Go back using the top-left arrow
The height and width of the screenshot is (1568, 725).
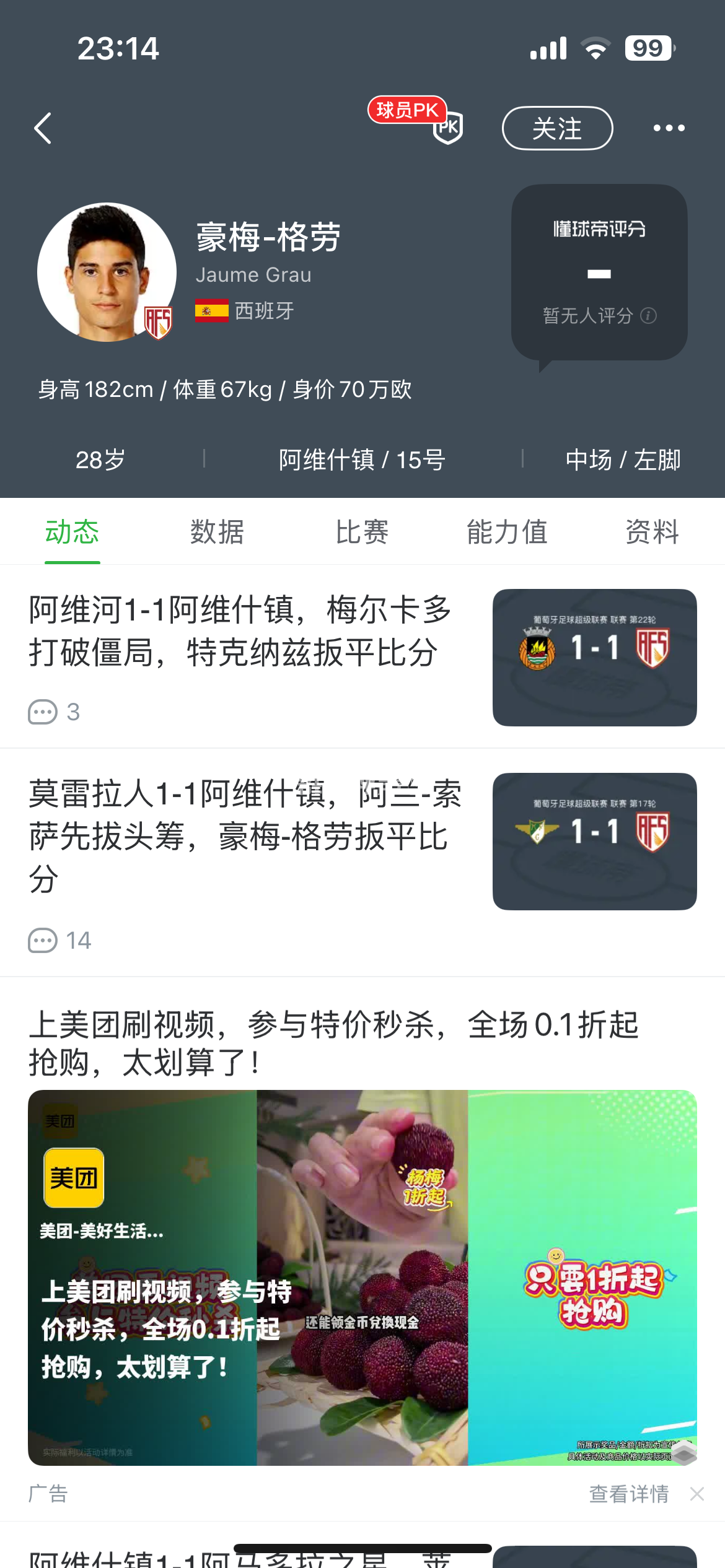pos(43,128)
